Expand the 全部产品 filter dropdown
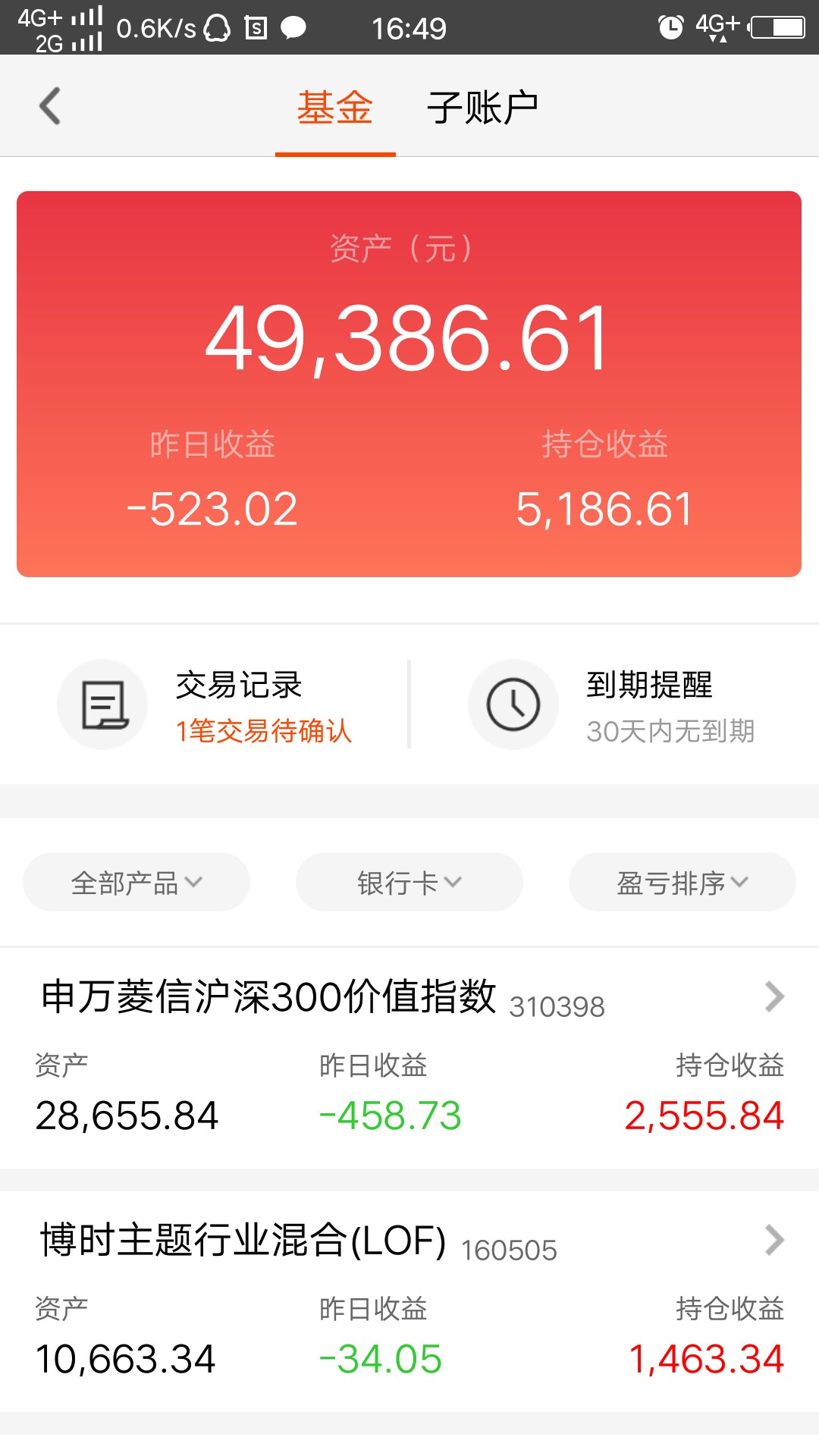819x1456 pixels. [x=136, y=882]
